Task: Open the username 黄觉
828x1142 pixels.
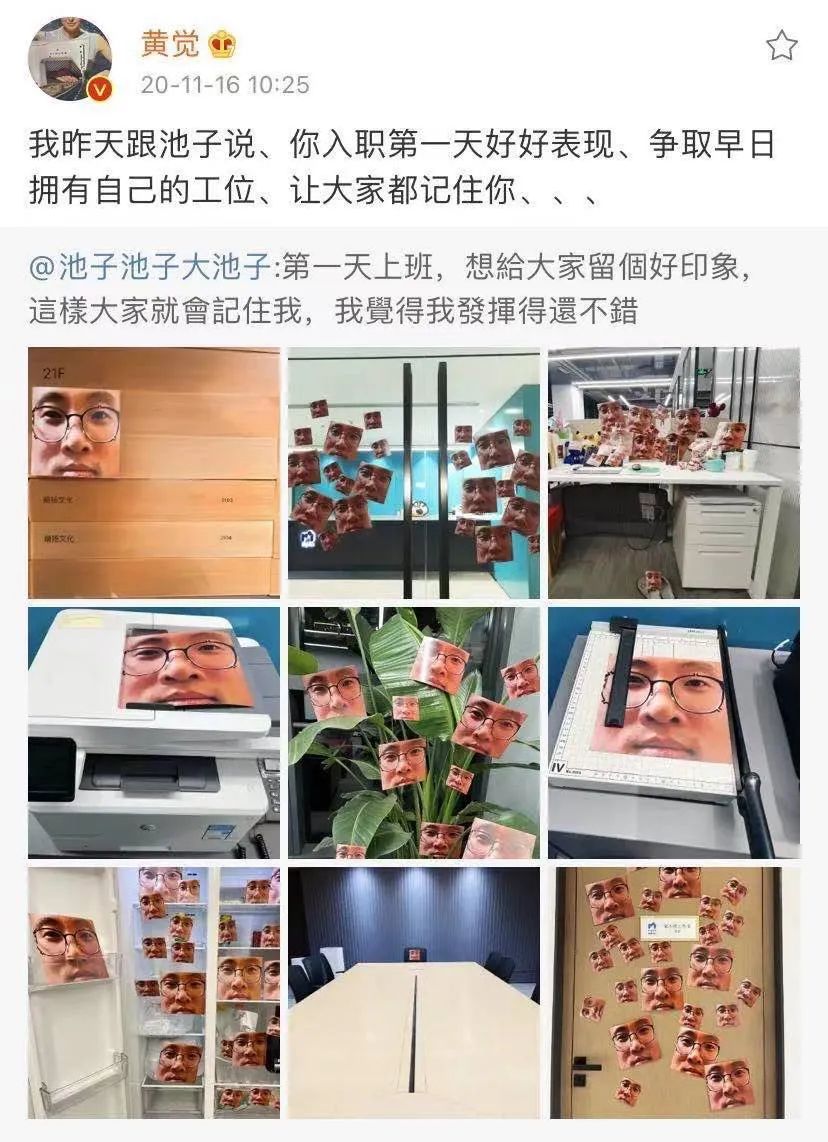Action: click(x=171, y=44)
